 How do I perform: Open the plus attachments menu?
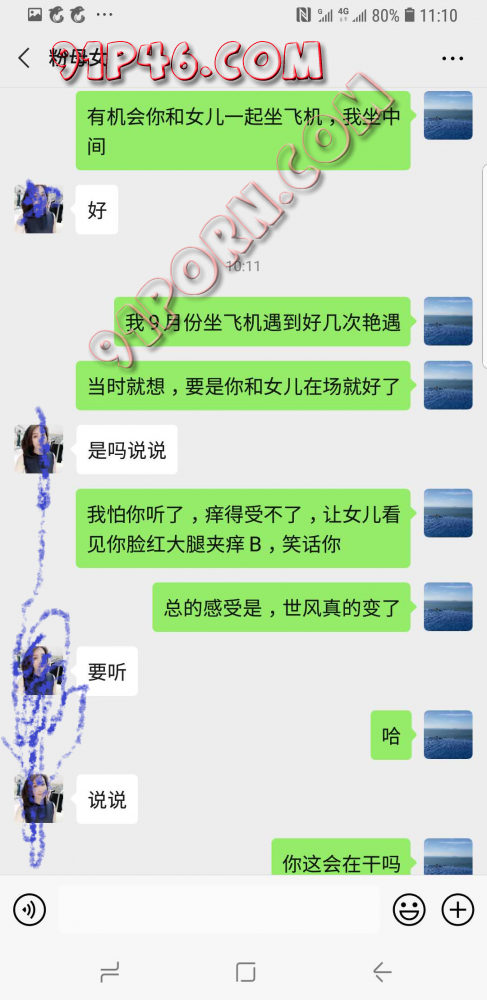click(x=458, y=909)
